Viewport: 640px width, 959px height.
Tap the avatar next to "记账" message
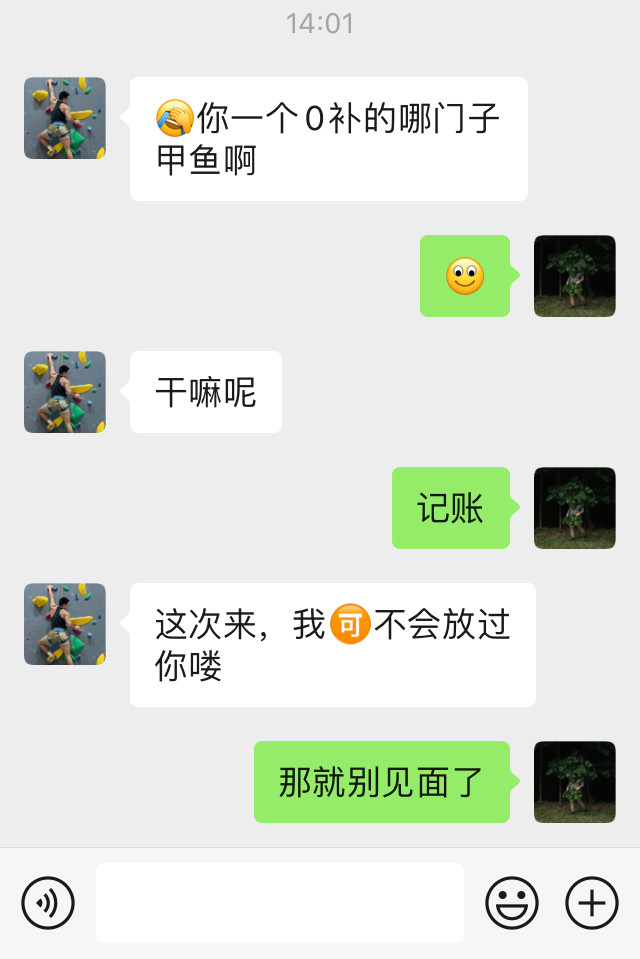tap(574, 508)
